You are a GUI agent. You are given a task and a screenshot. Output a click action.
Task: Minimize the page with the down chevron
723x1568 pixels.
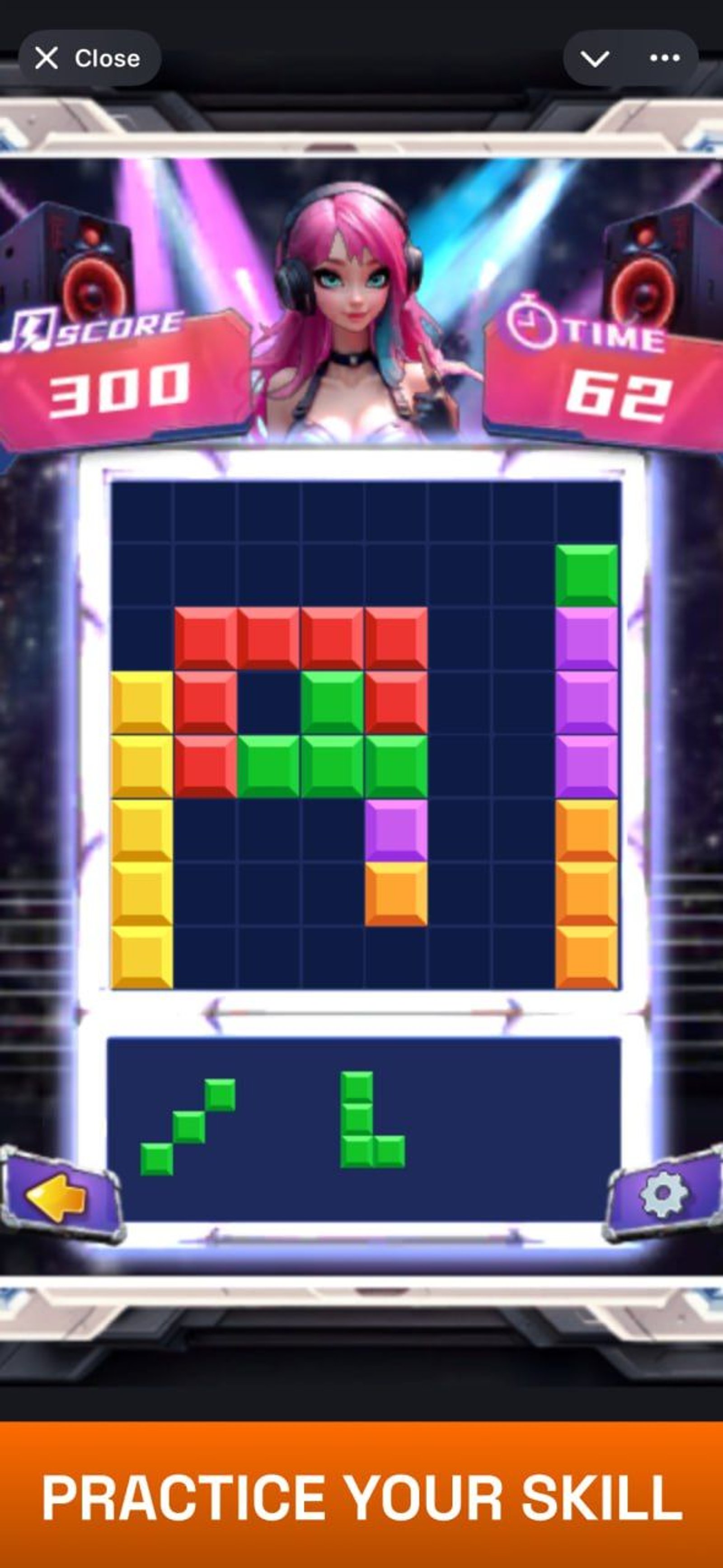point(595,58)
